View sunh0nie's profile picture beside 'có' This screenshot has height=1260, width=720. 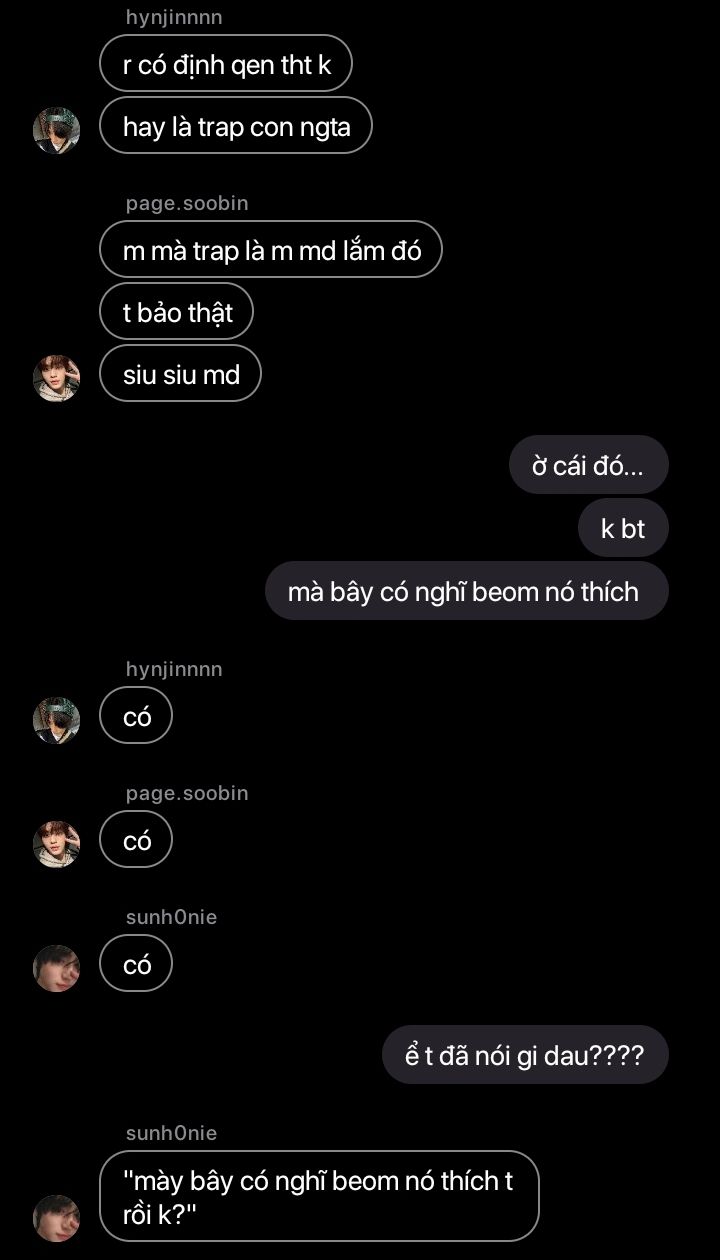(x=56, y=968)
